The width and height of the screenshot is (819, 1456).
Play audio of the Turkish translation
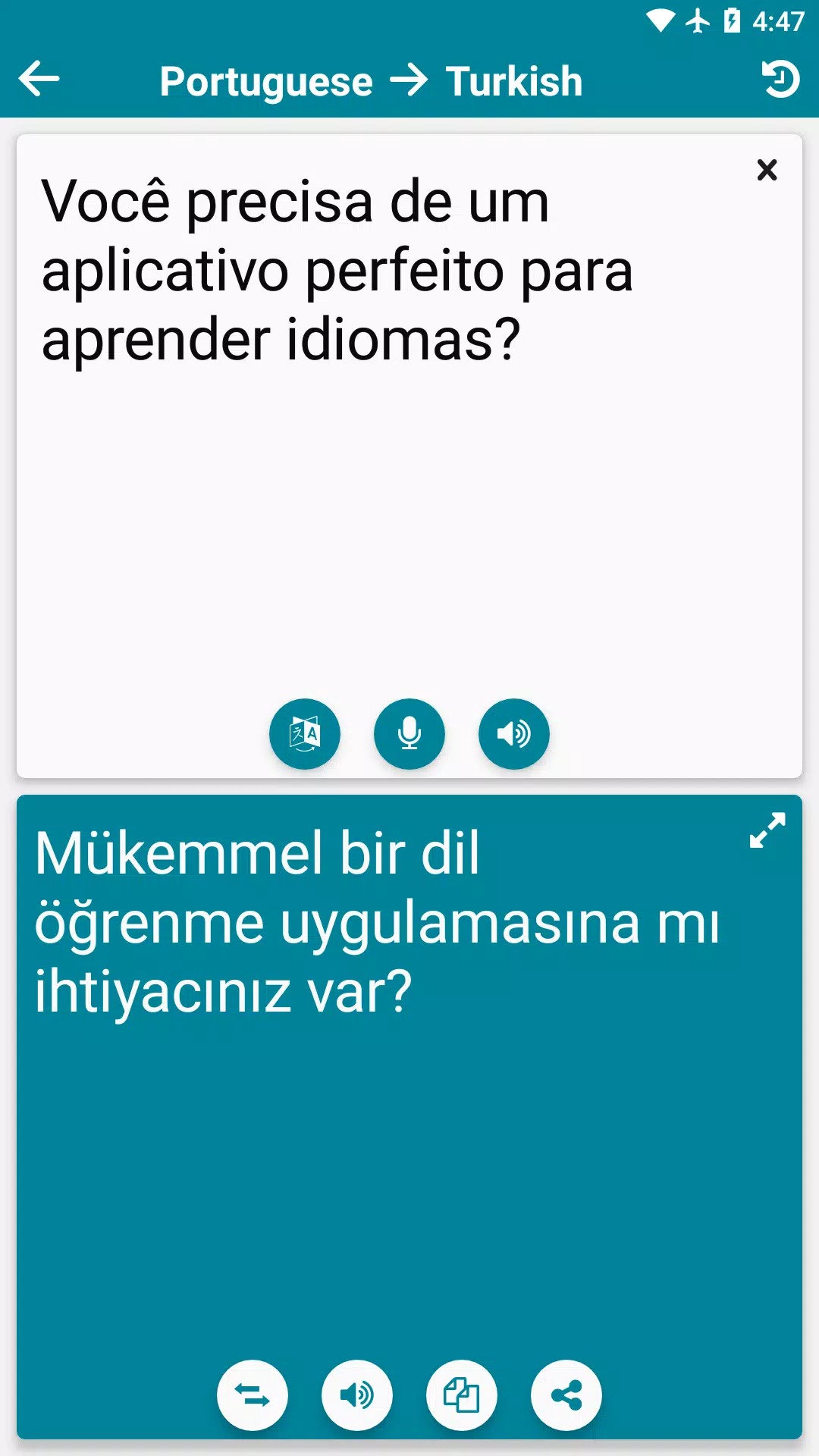click(x=357, y=1395)
